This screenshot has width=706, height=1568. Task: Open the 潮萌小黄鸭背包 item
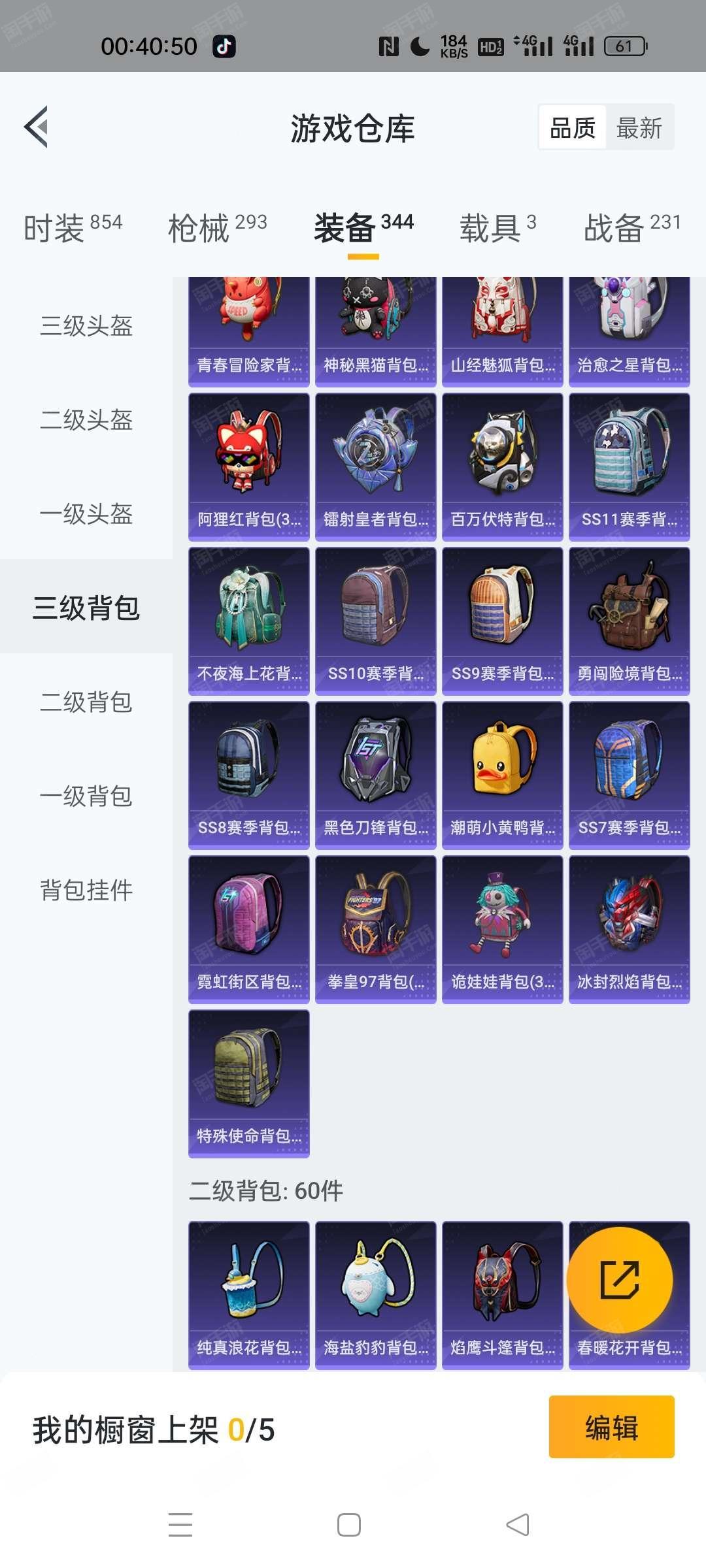(502, 775)
